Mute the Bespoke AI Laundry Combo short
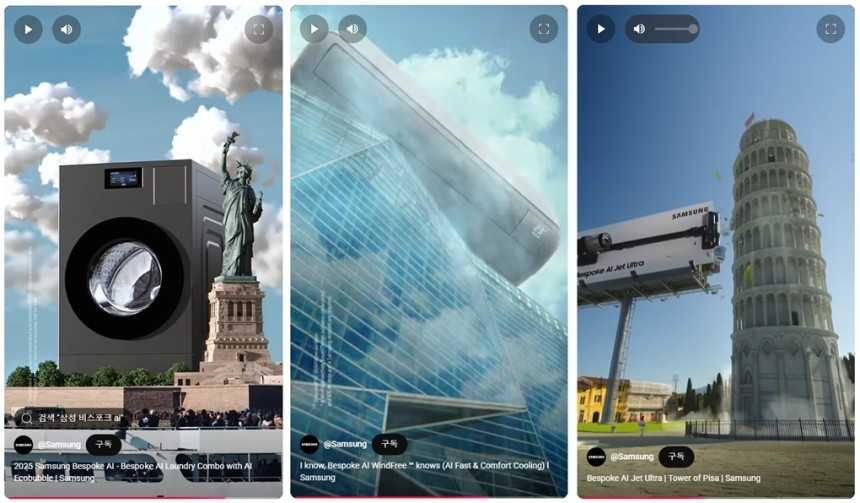Image resolution: width=860 pixels, height=503 pixels. [66, 29]
